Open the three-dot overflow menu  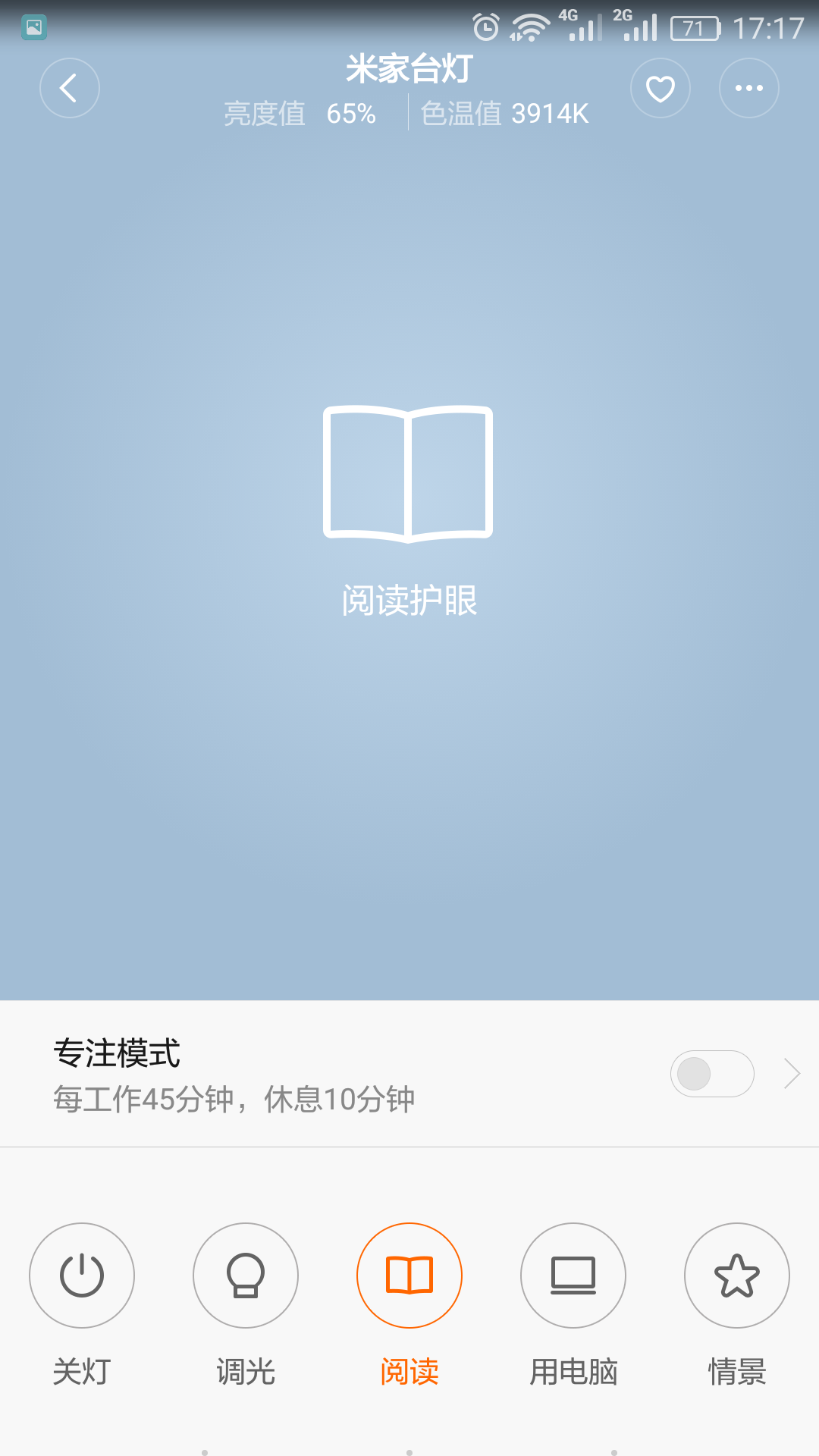tap(749, 88)
